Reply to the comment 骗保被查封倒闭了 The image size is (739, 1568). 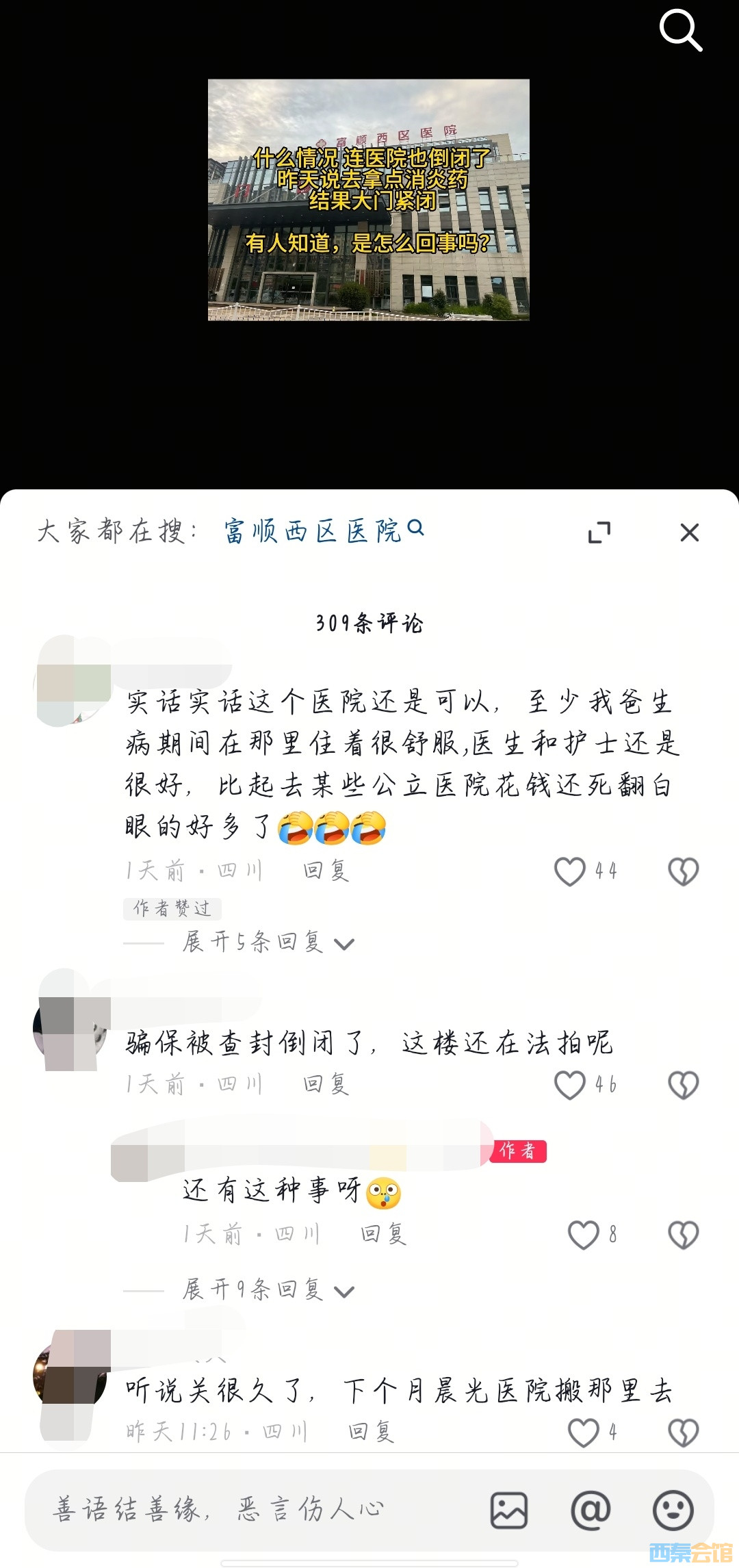(326, 1084)
